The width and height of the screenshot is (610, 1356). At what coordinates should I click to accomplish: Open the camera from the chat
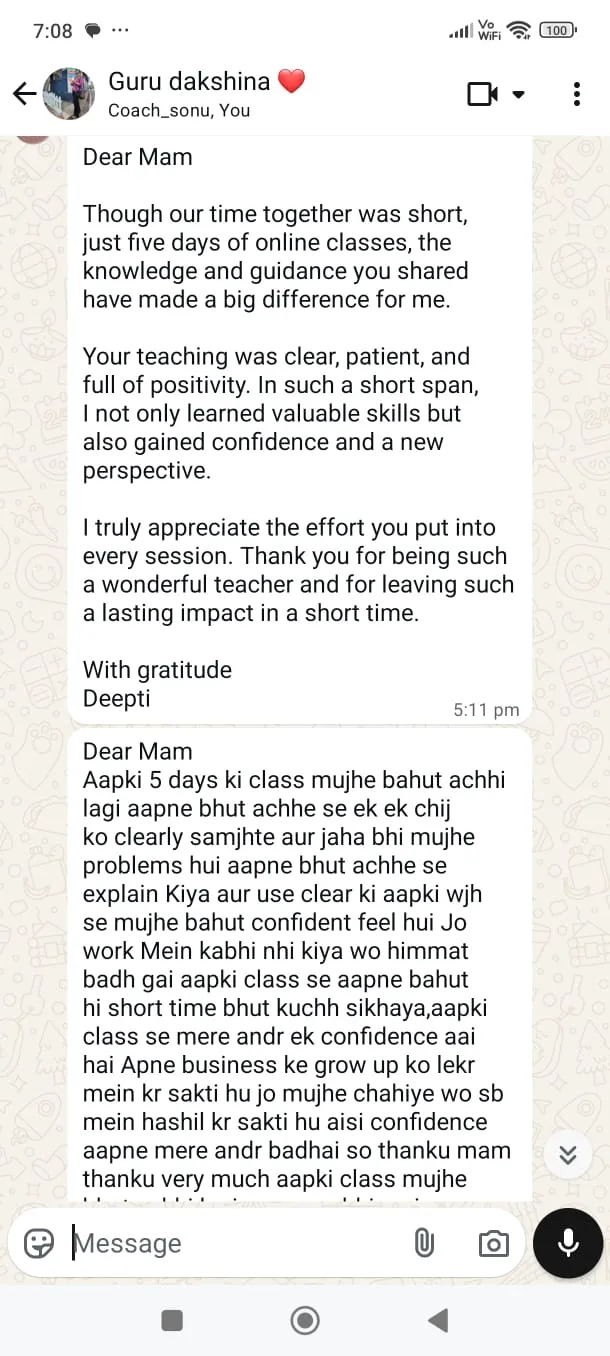(x=492, y=1244)
